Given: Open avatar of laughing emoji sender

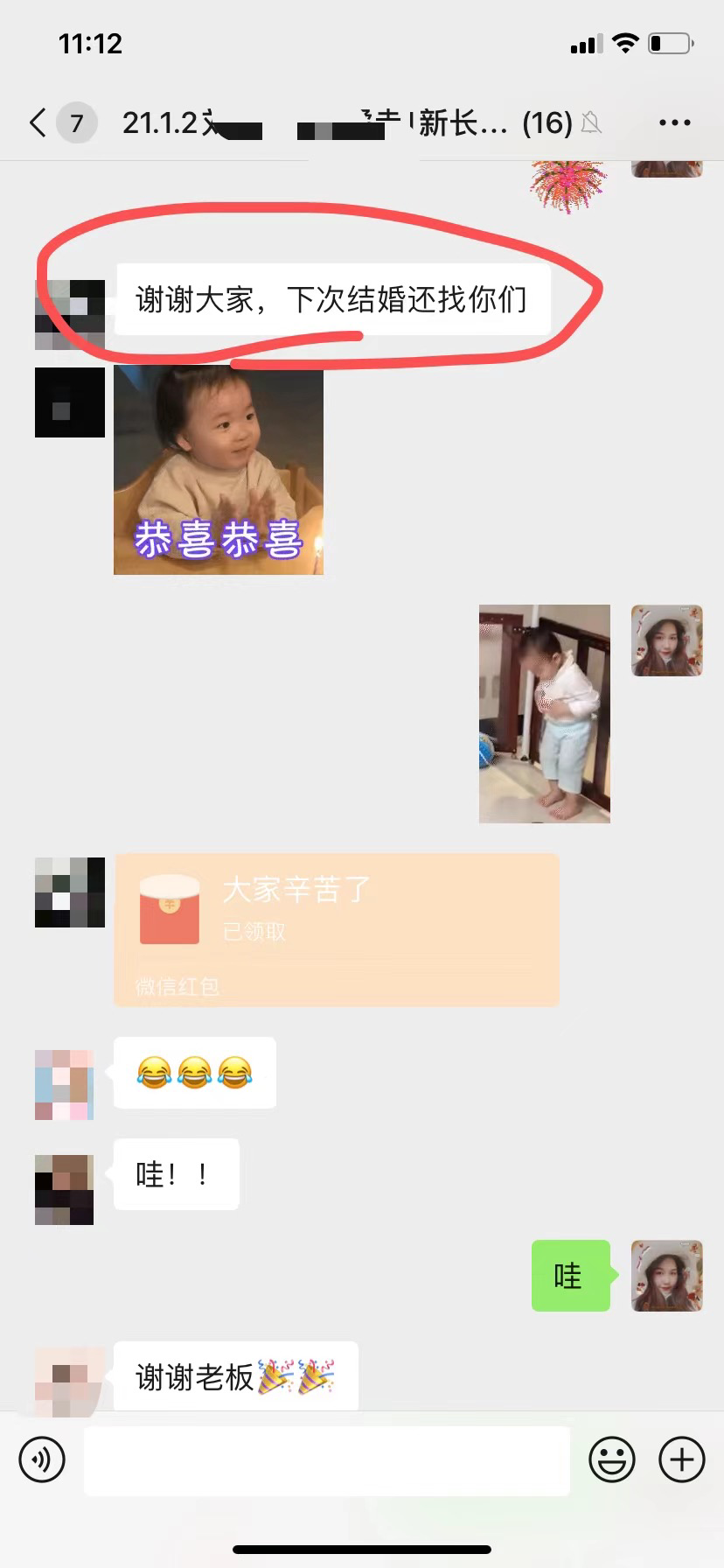Looking at the screenshot, I should point(64,1084).
